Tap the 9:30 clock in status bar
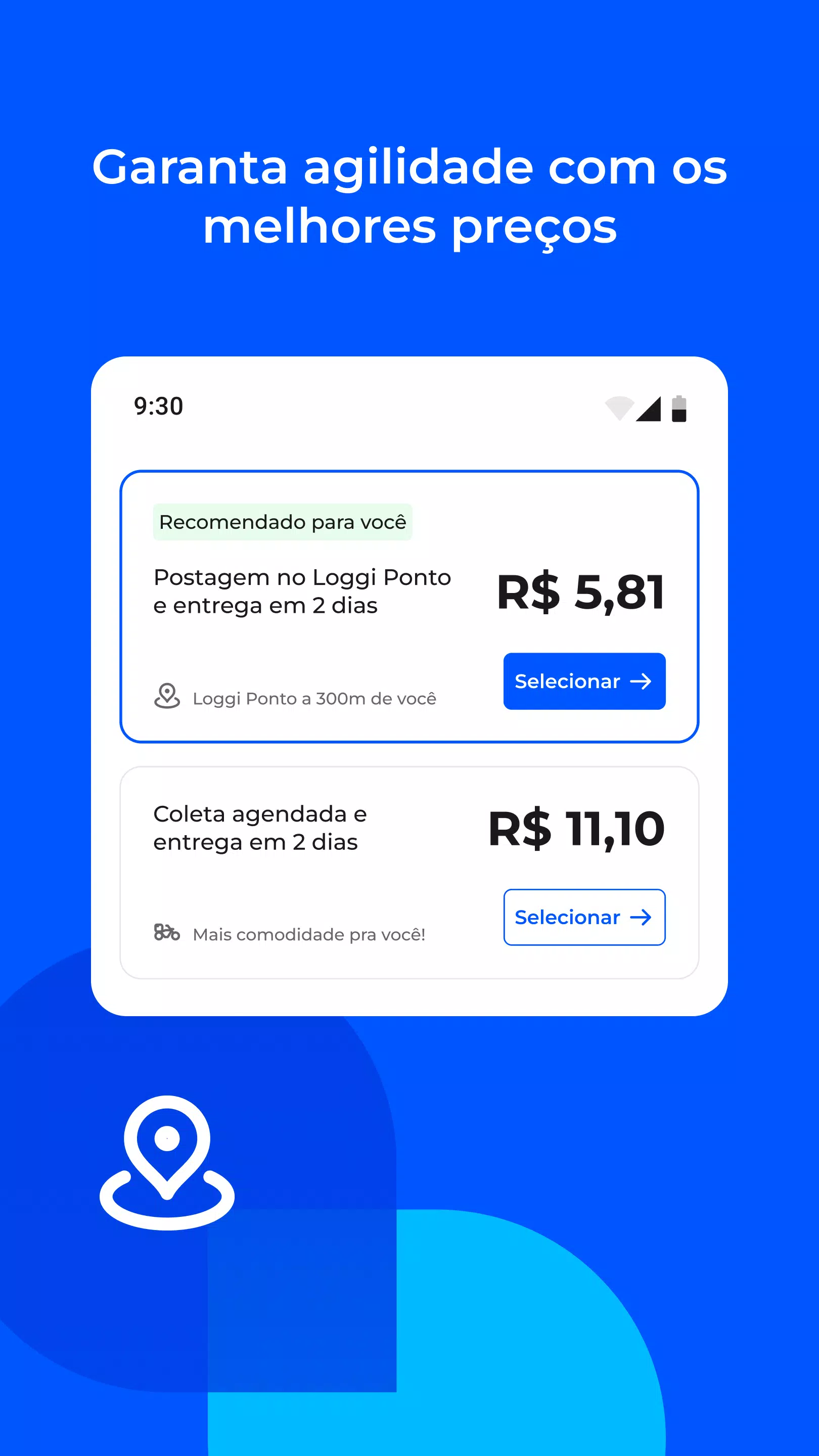The height and width of the screenshot is (1456, 819). pyautogui.click(x=157, y=405)
